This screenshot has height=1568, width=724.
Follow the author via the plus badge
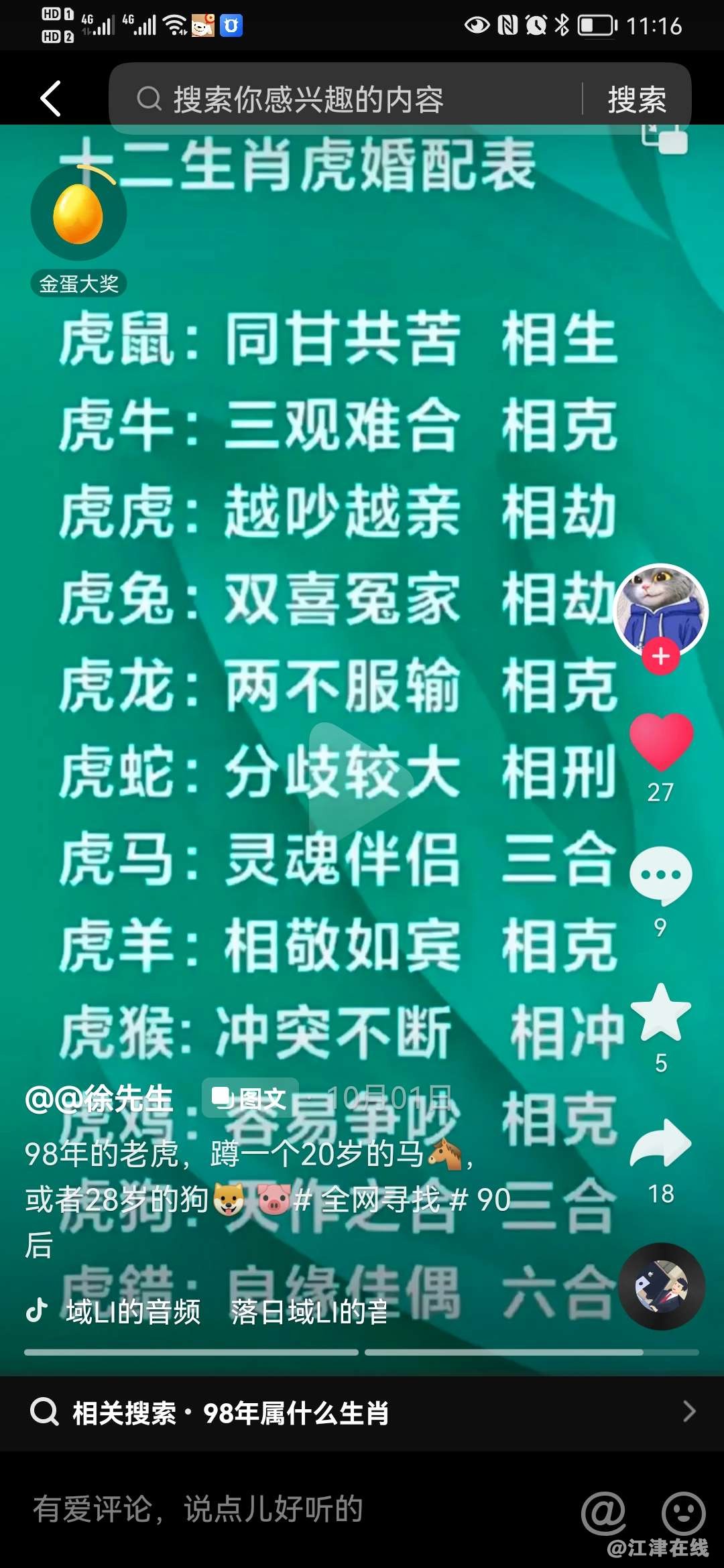coord(661,656)
